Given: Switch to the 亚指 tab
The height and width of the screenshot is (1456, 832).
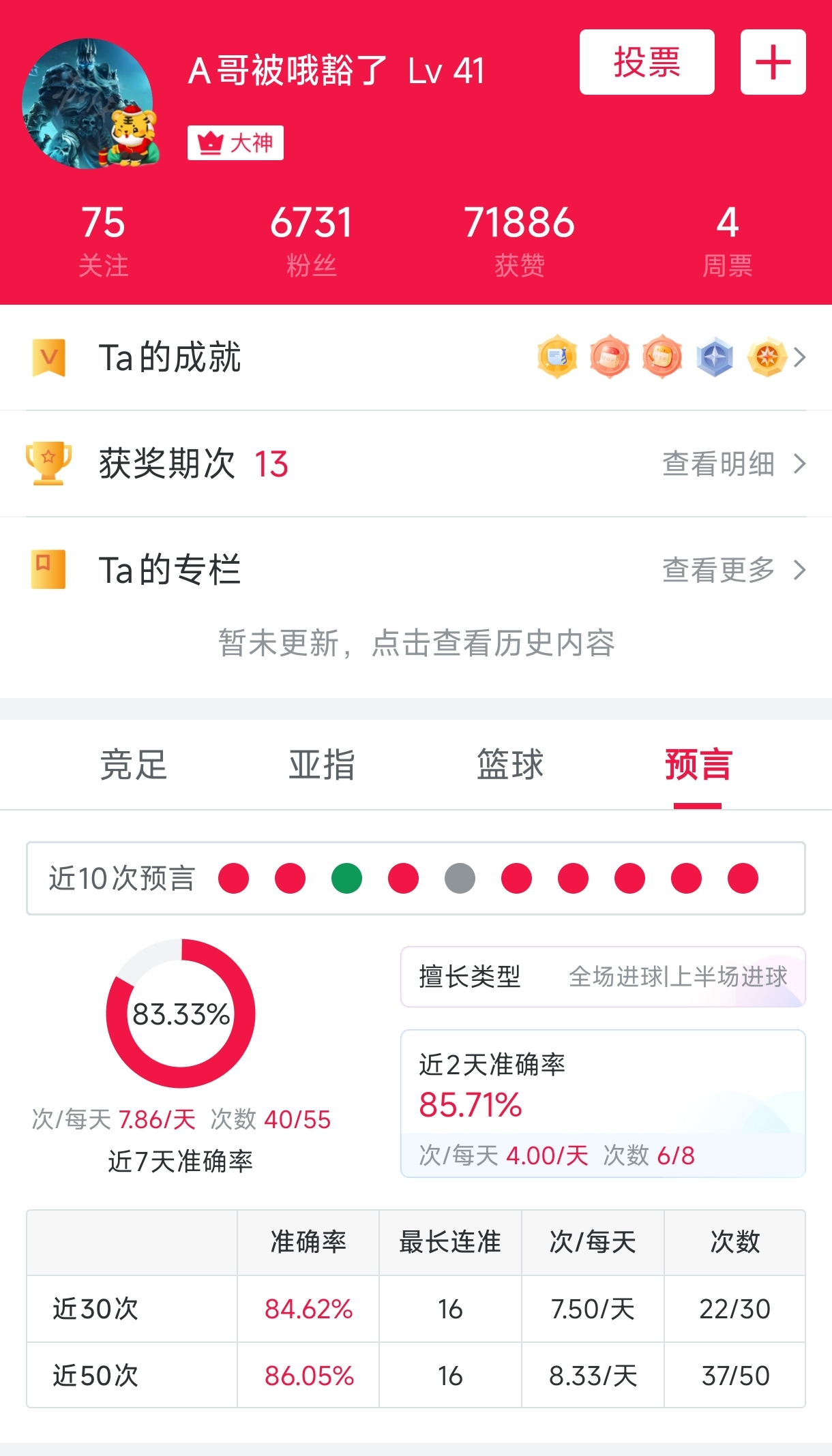Looking at the screenshot, I should coord(322,764).
